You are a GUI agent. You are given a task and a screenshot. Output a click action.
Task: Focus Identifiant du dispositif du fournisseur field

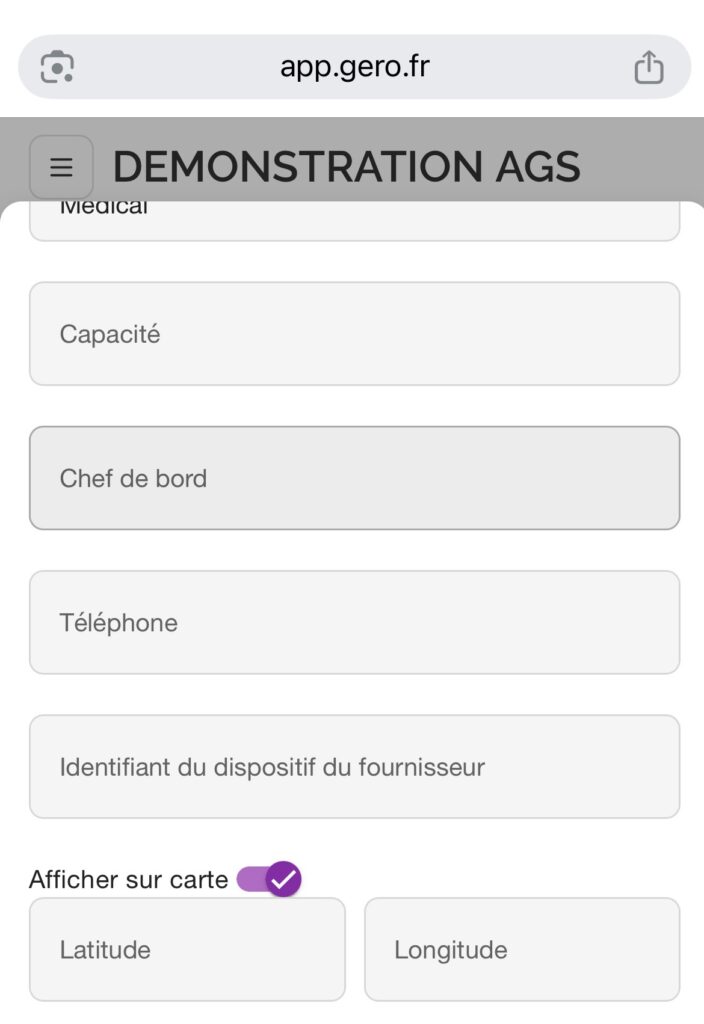[x=354, y=767]
